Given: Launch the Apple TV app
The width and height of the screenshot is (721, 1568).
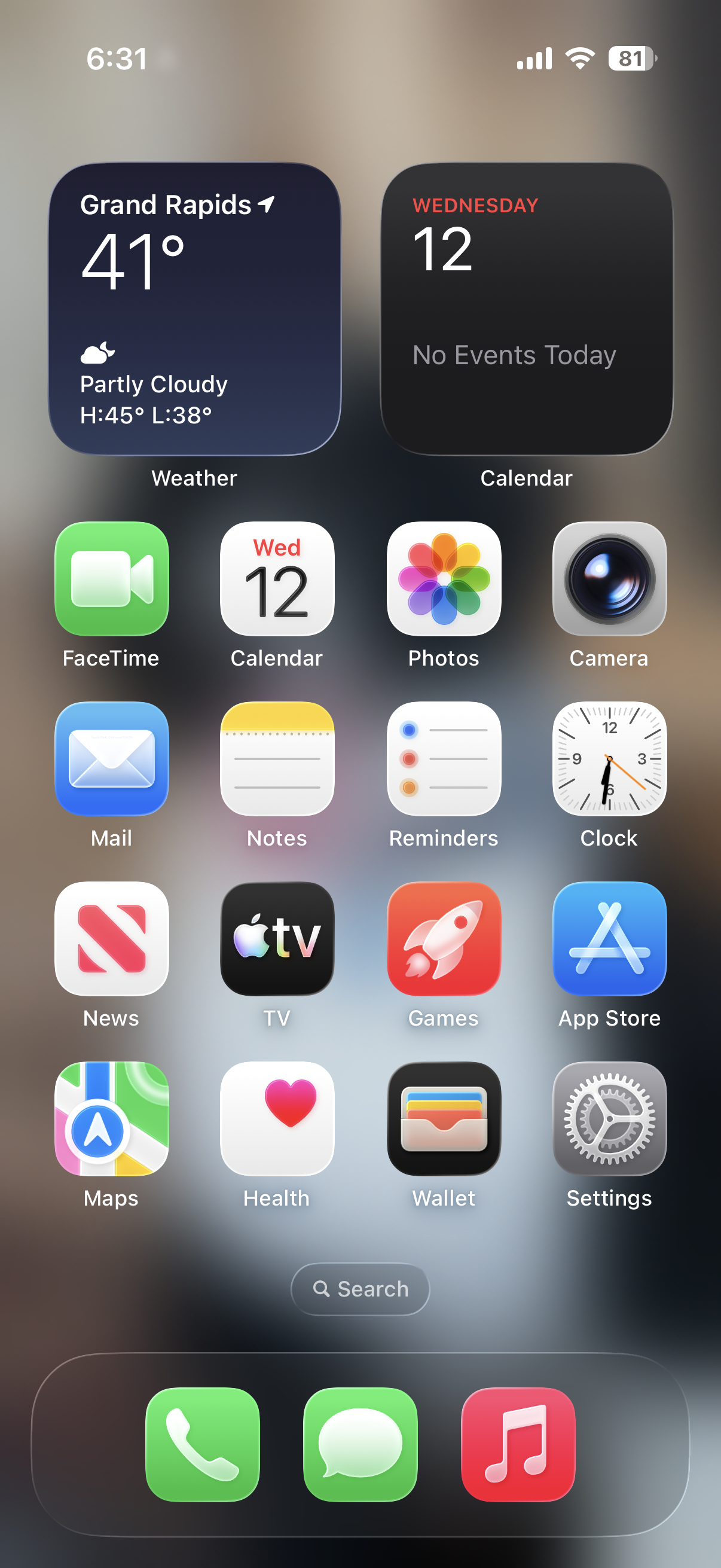Looking at the screenshot, I should tap(277, 939).
